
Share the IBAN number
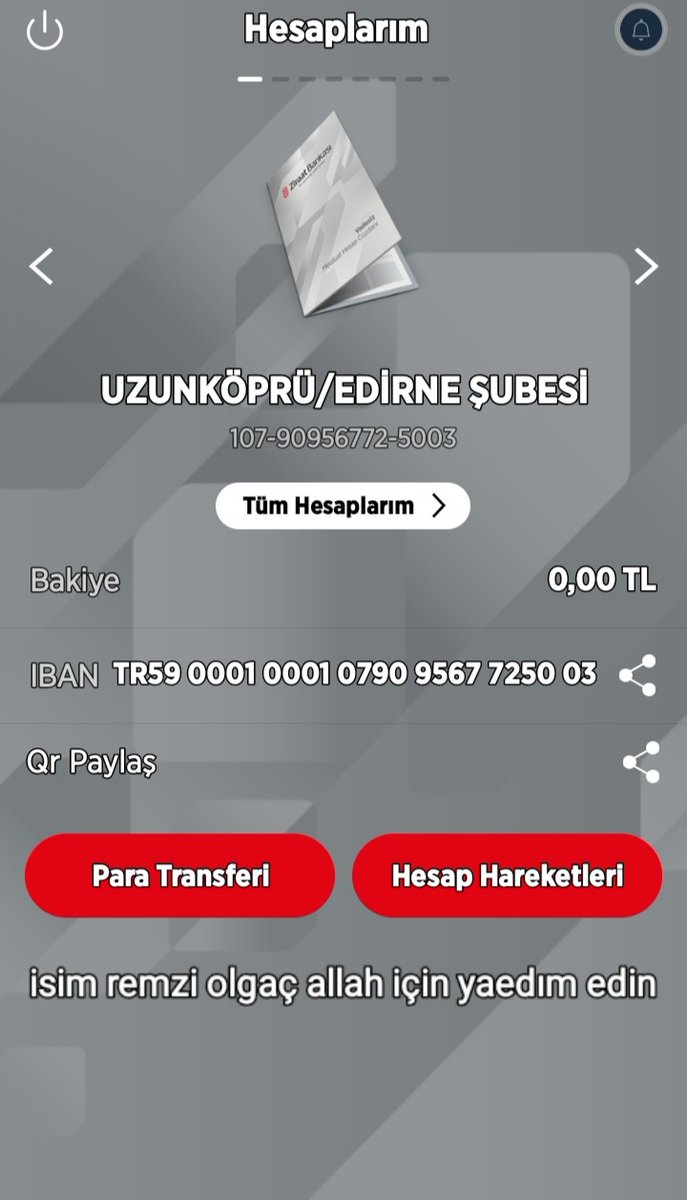638,675
